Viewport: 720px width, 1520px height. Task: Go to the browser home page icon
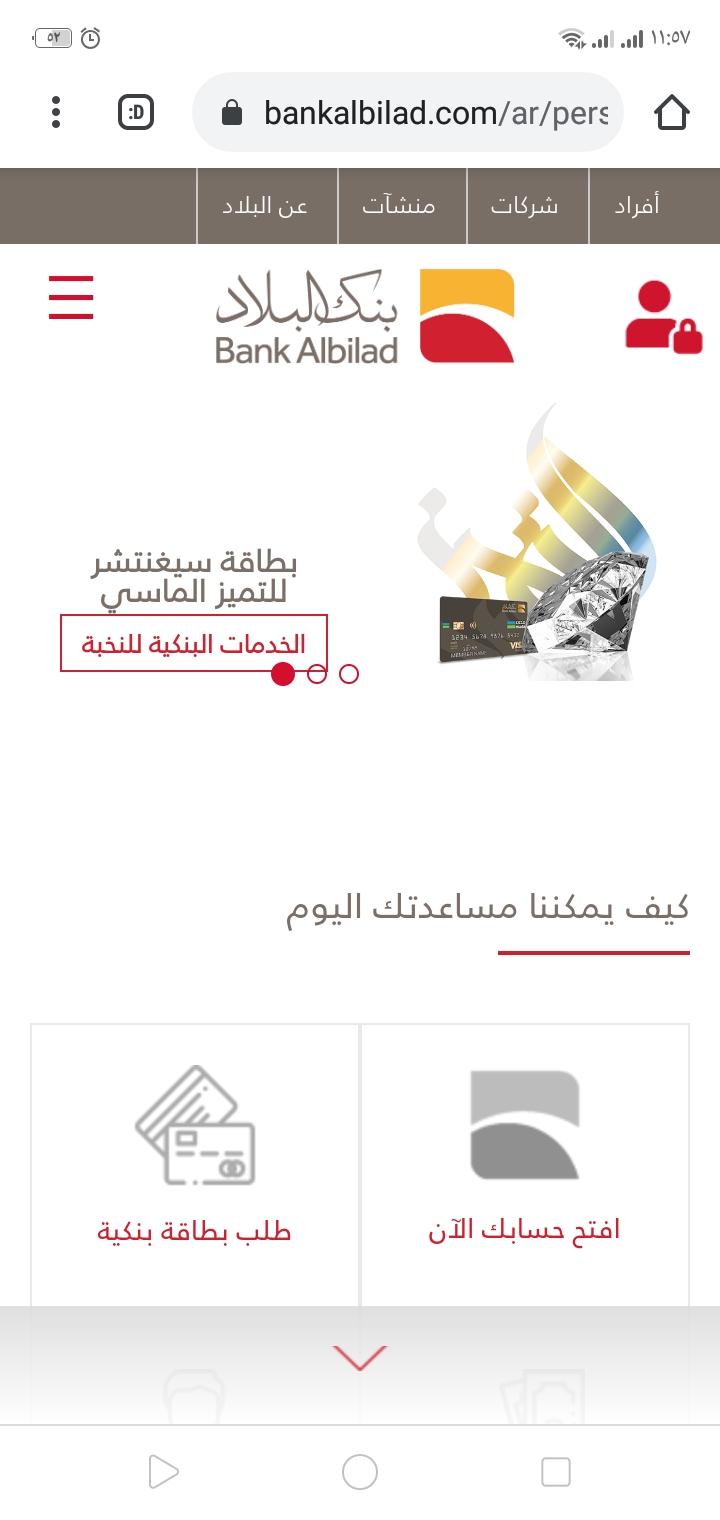pyautogui.click(x=672, y=113)
